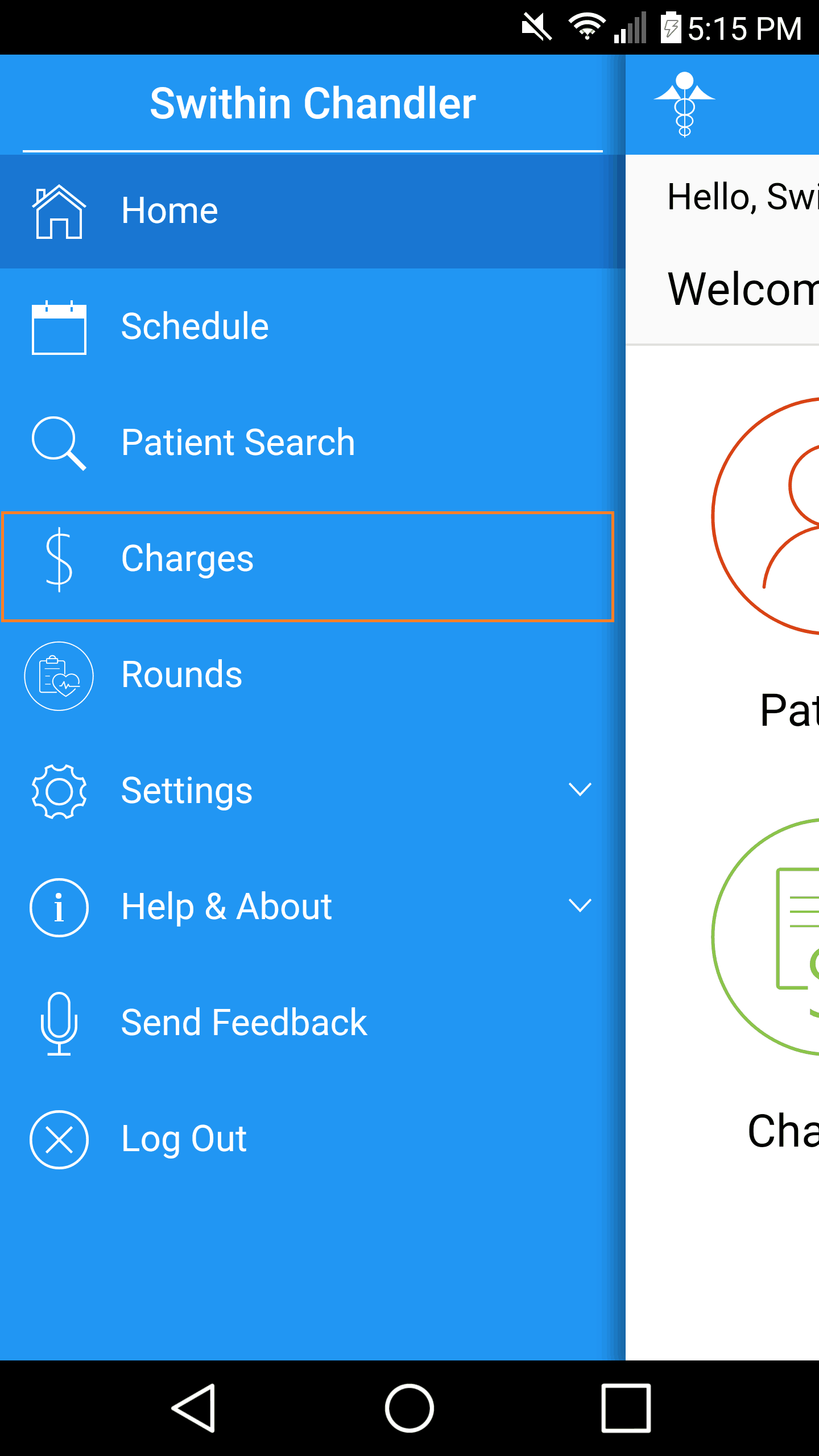The width and height of the screenshot is (819, 1456).
Task: Tap the caduceus logo icon in the app bar
Action: click(685, 105)
